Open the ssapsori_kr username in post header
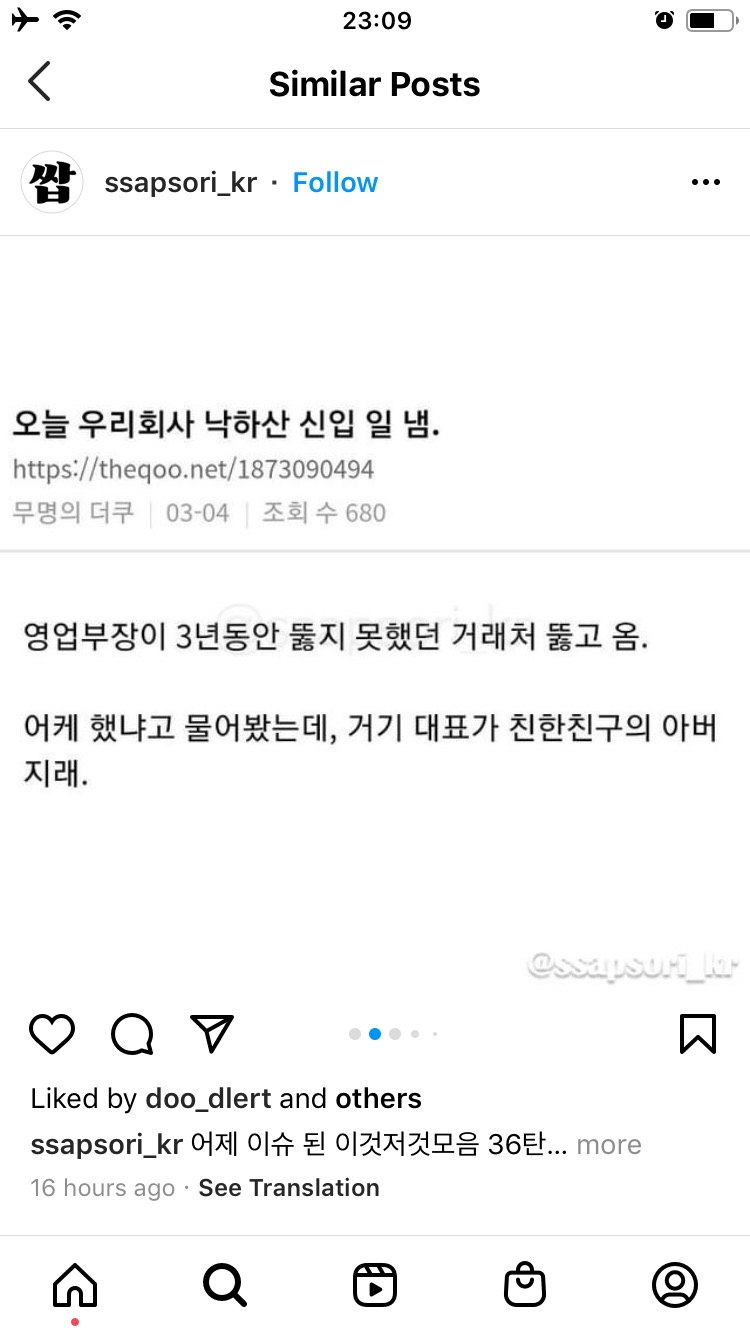 tap(180, 183)
